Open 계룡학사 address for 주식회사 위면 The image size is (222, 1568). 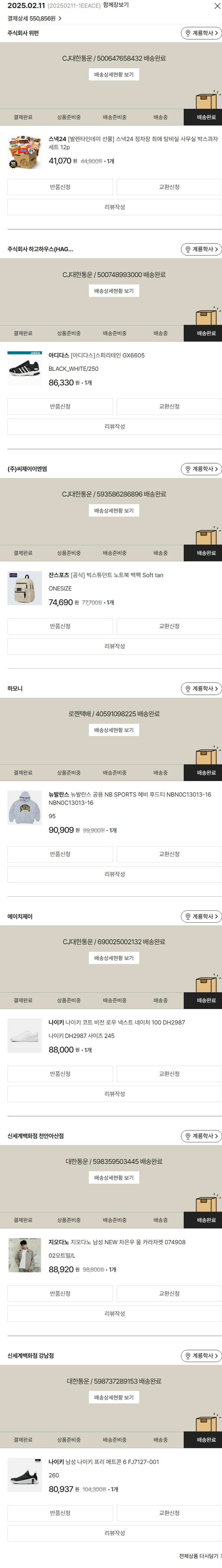(x=201, y=33)
